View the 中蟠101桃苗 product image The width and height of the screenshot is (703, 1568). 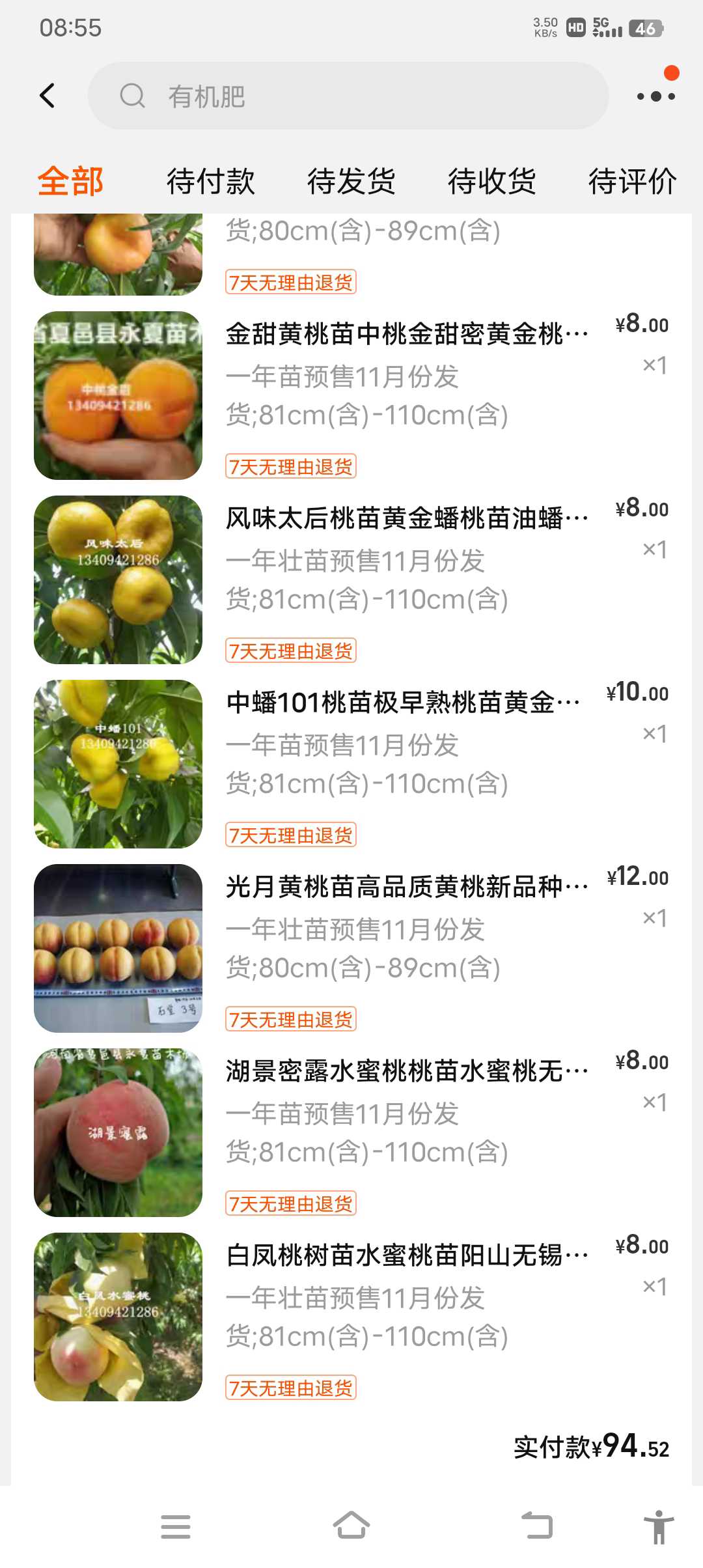point(118,764)
